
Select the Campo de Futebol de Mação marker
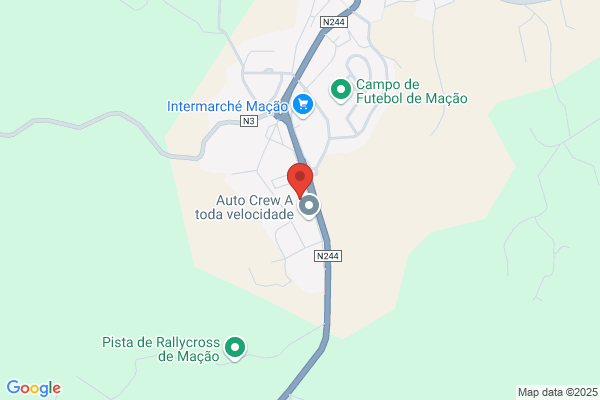(340, 91)
